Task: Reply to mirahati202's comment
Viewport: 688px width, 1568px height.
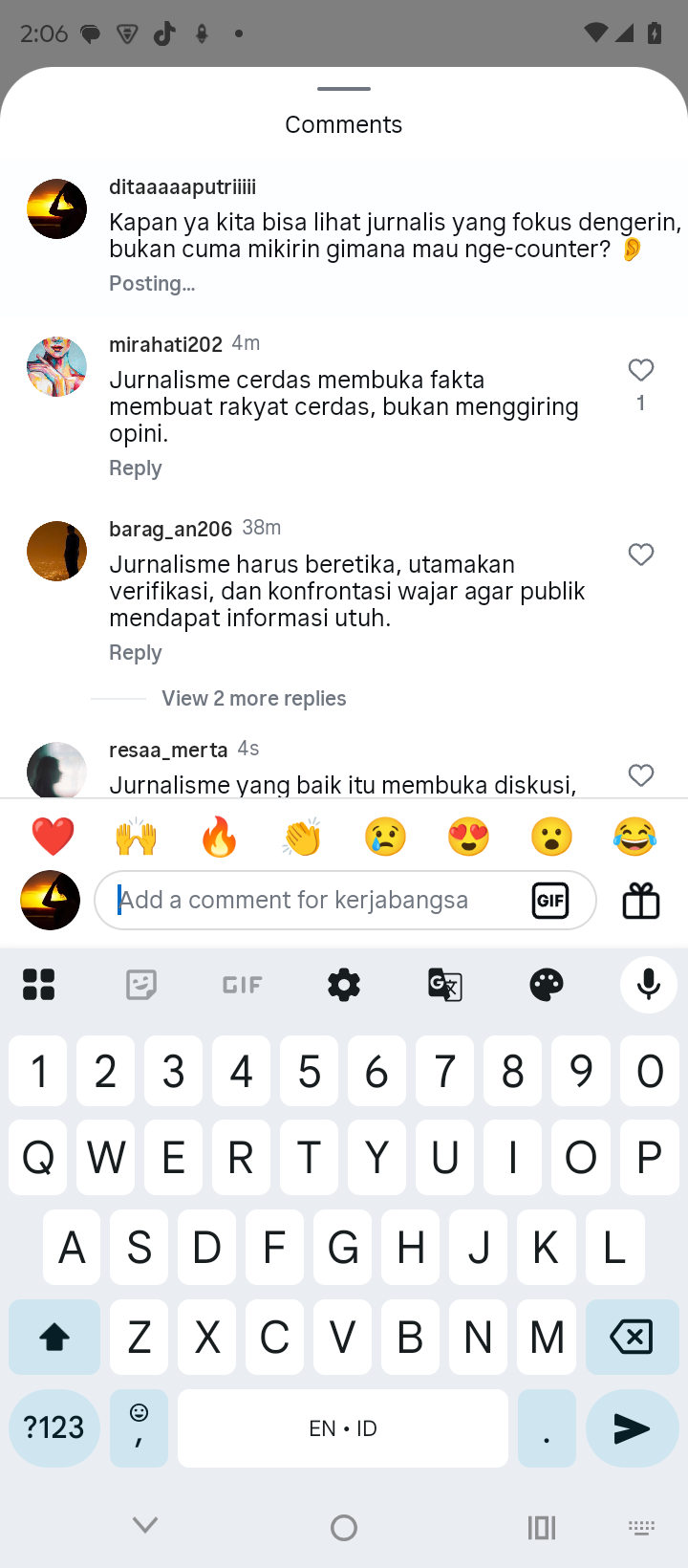Action: pos(136,468)
